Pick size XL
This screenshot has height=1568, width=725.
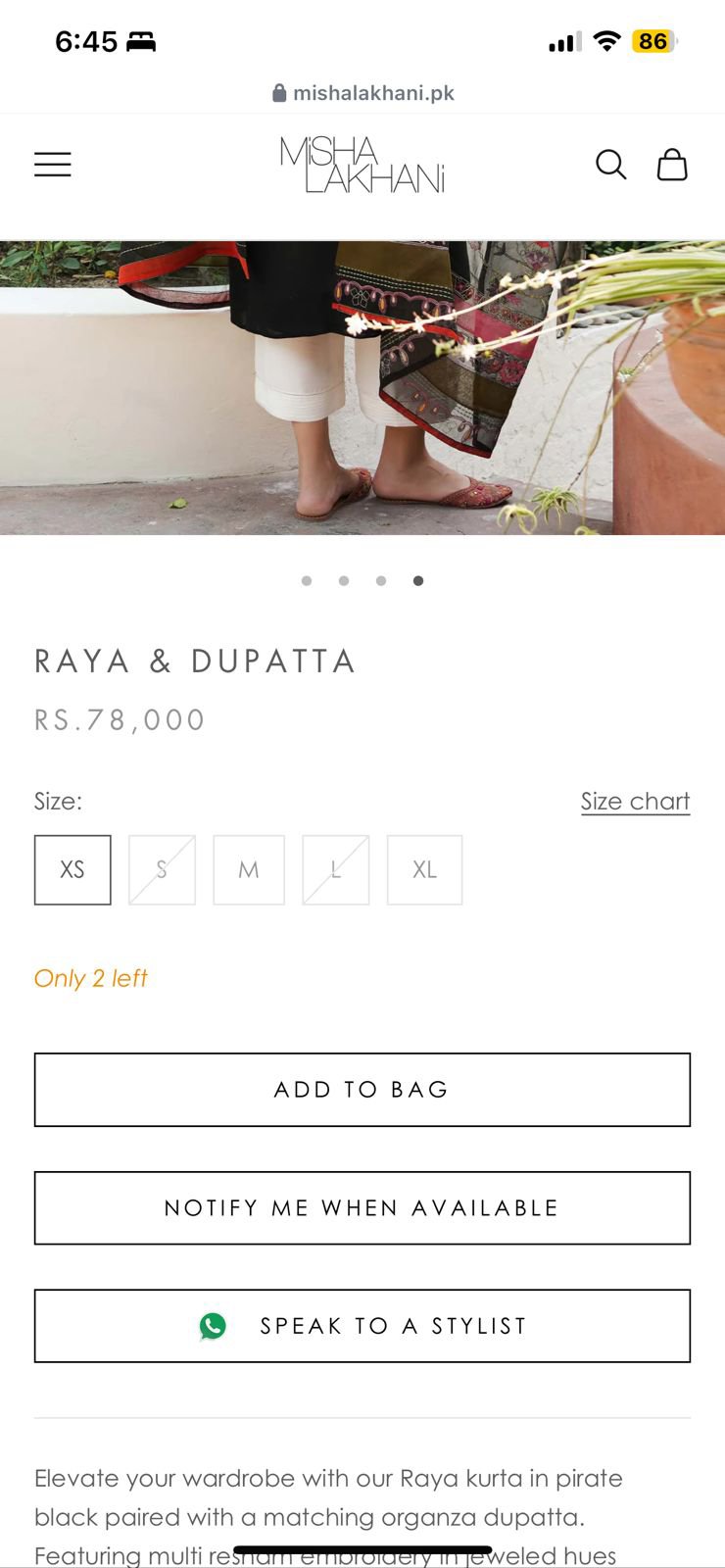pos(424,869)
